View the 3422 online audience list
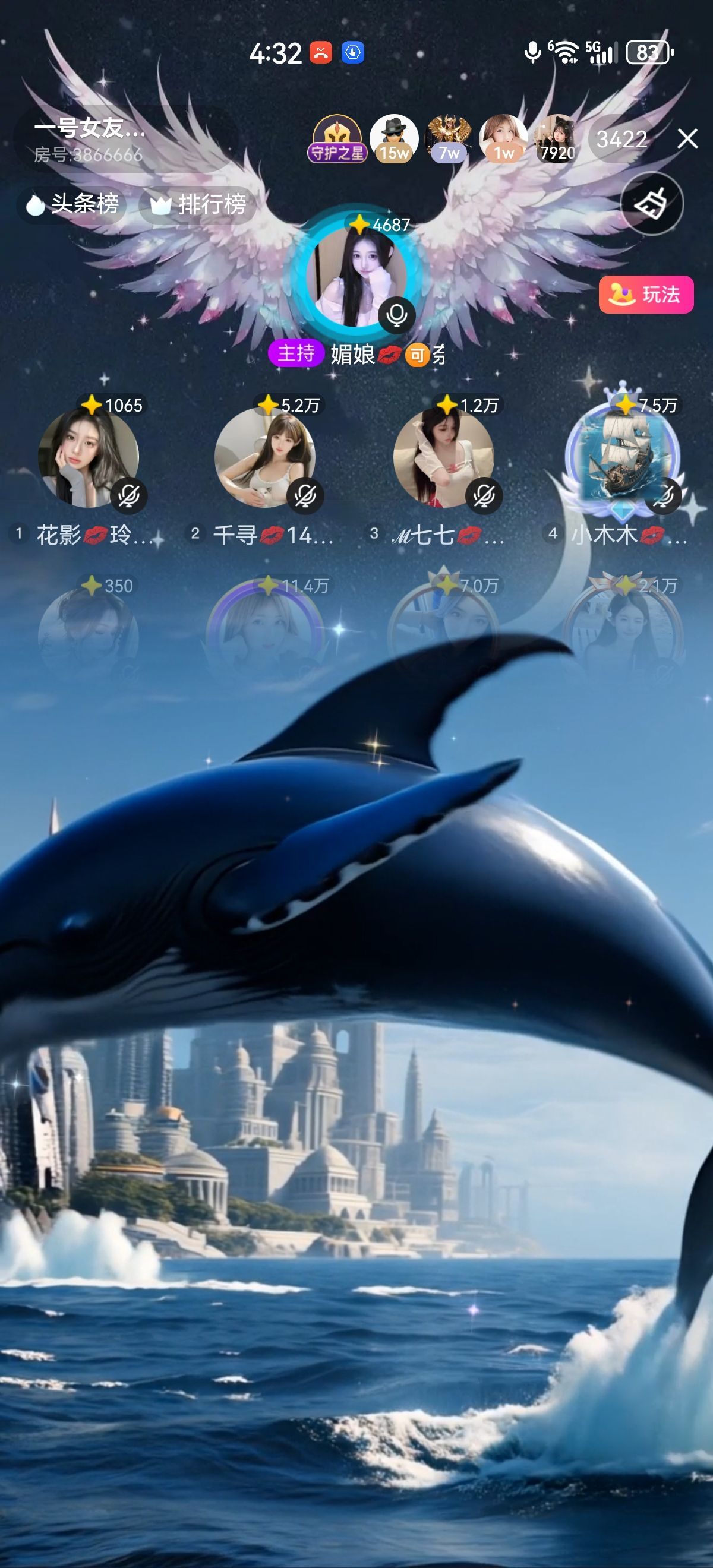Screen dimensions: 713x1568 620,140
